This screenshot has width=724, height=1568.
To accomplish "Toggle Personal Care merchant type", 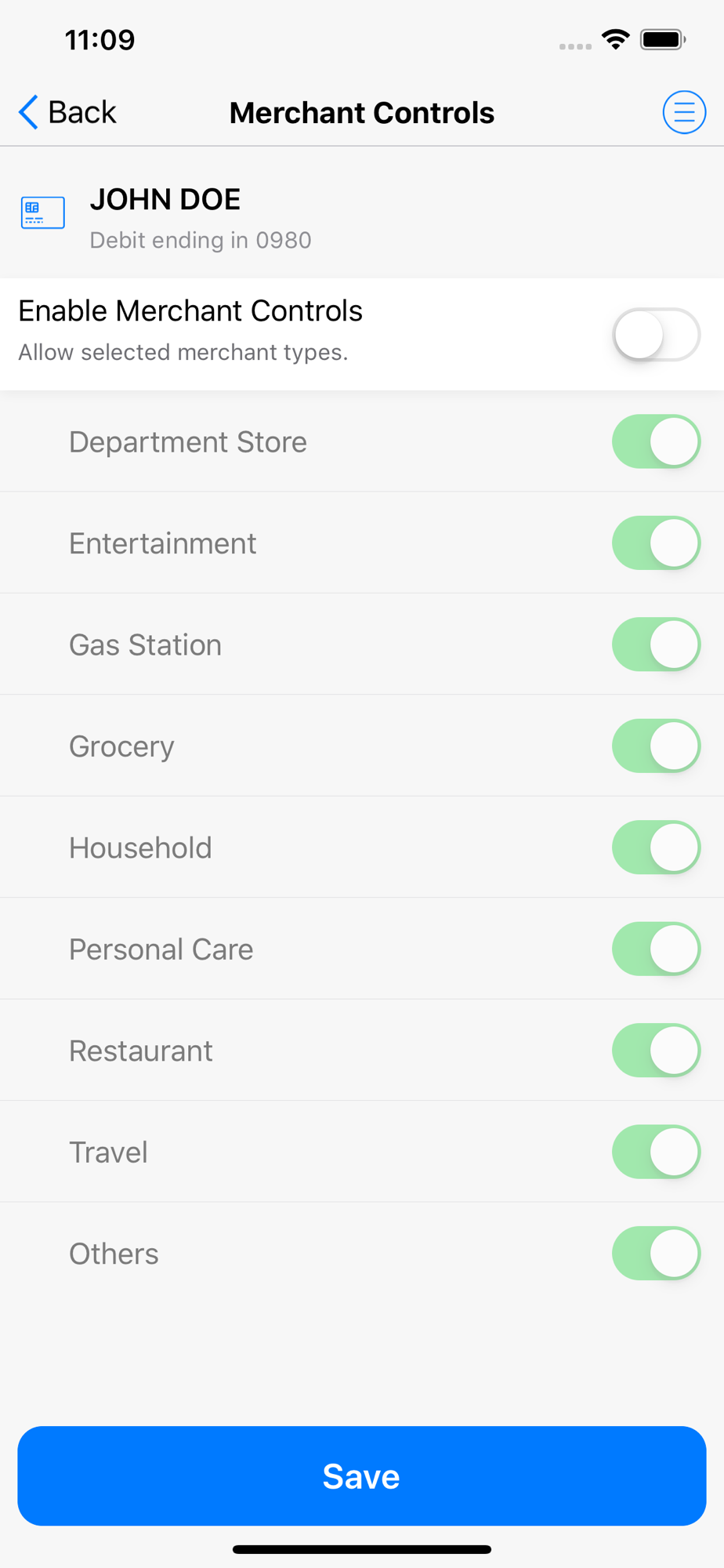I will pyautogui.click(x=656, y=949).
